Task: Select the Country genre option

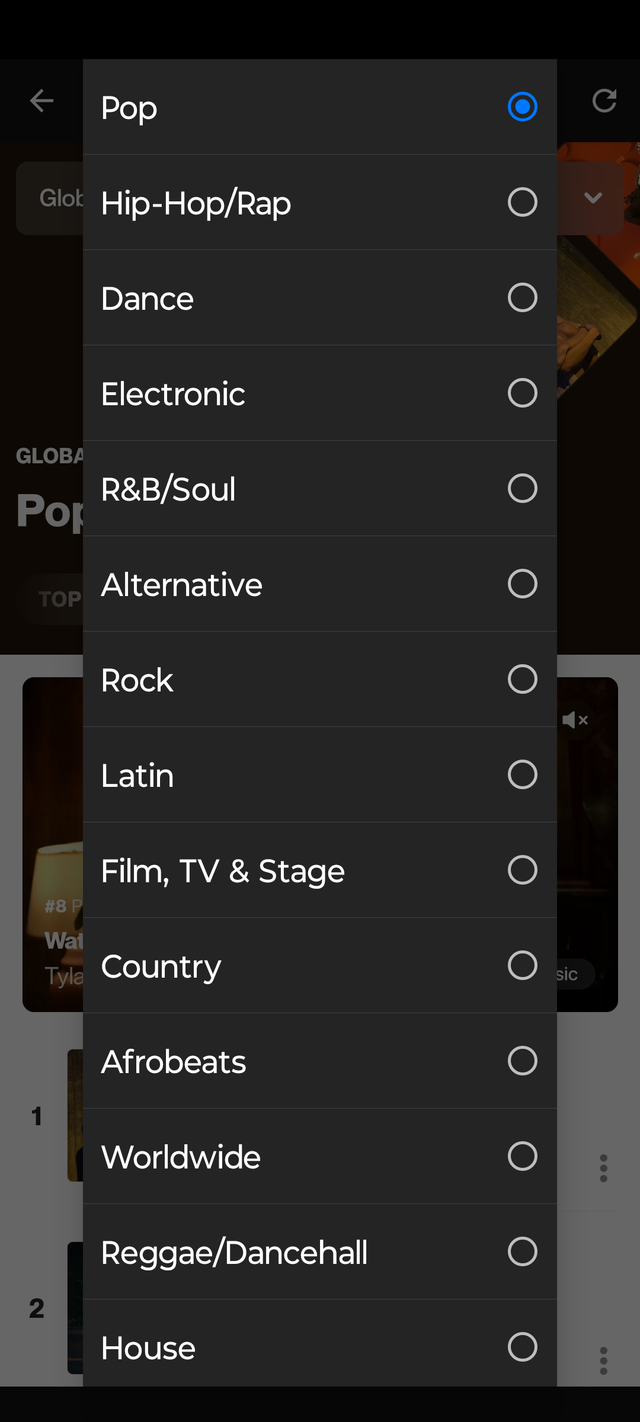Action: [320, 966]
